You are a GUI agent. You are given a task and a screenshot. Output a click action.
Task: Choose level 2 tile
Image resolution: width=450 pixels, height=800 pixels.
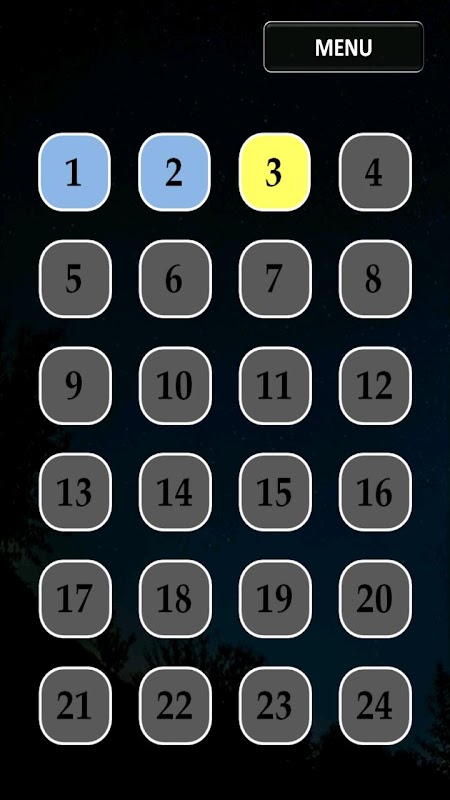click(174, 172)
